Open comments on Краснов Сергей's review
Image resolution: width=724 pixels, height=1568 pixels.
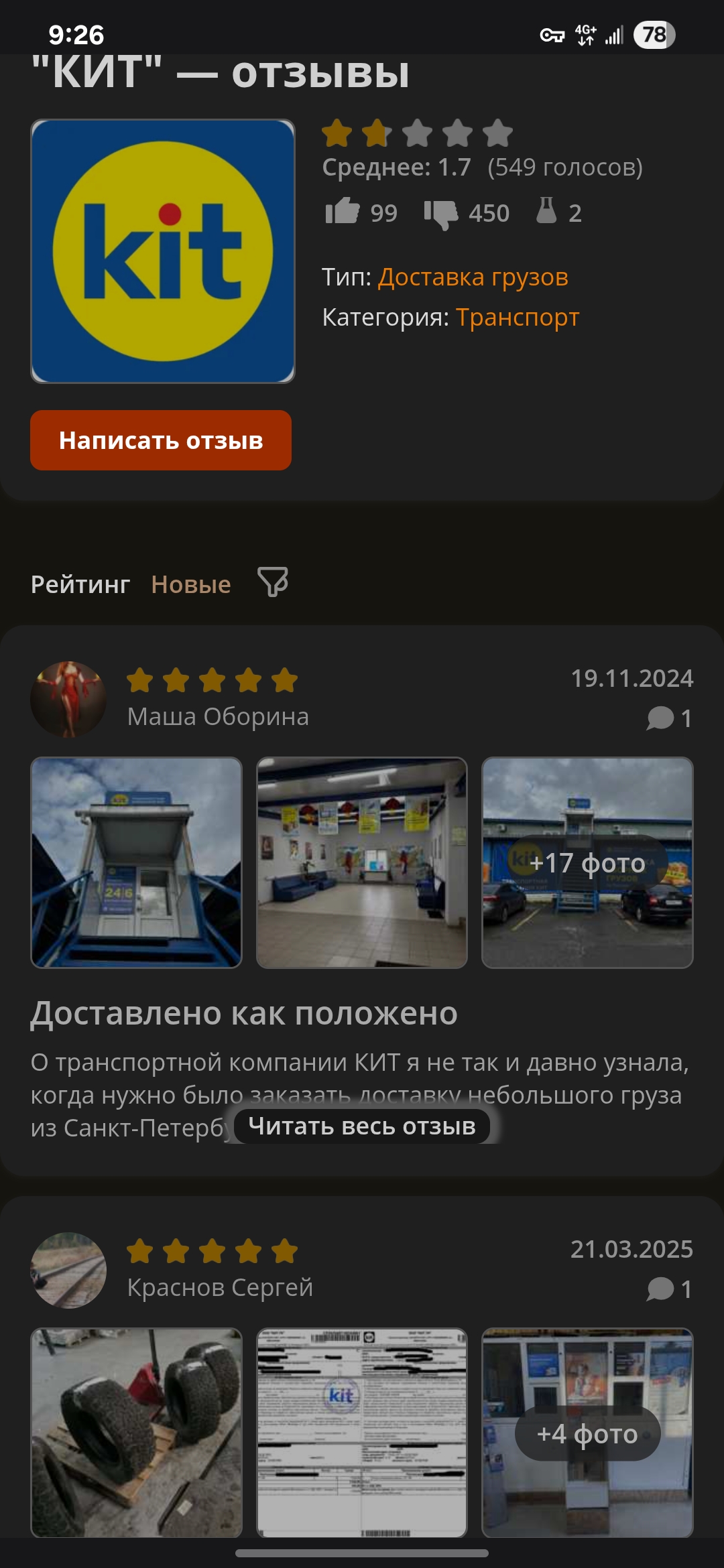669,1289
